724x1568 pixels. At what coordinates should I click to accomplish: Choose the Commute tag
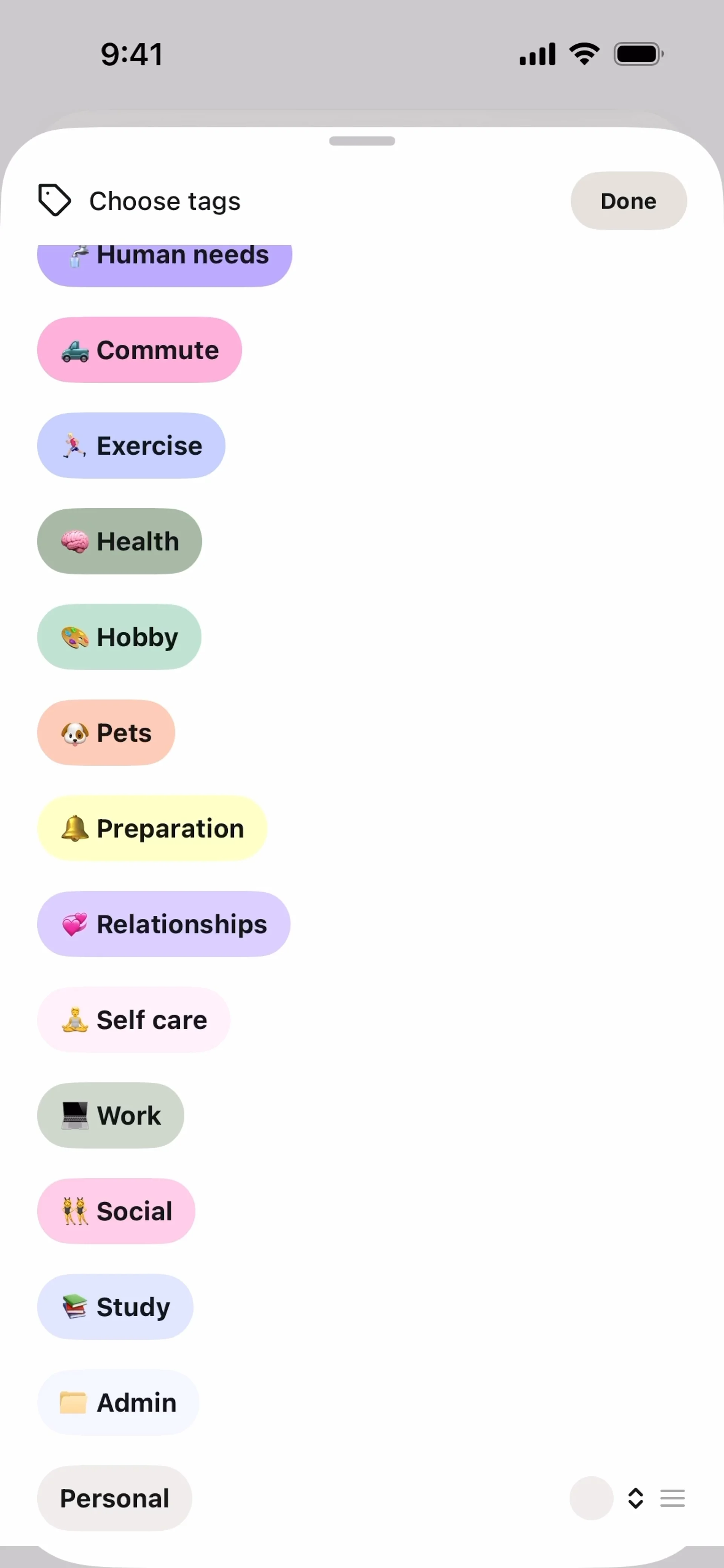(x=140, y=350)
